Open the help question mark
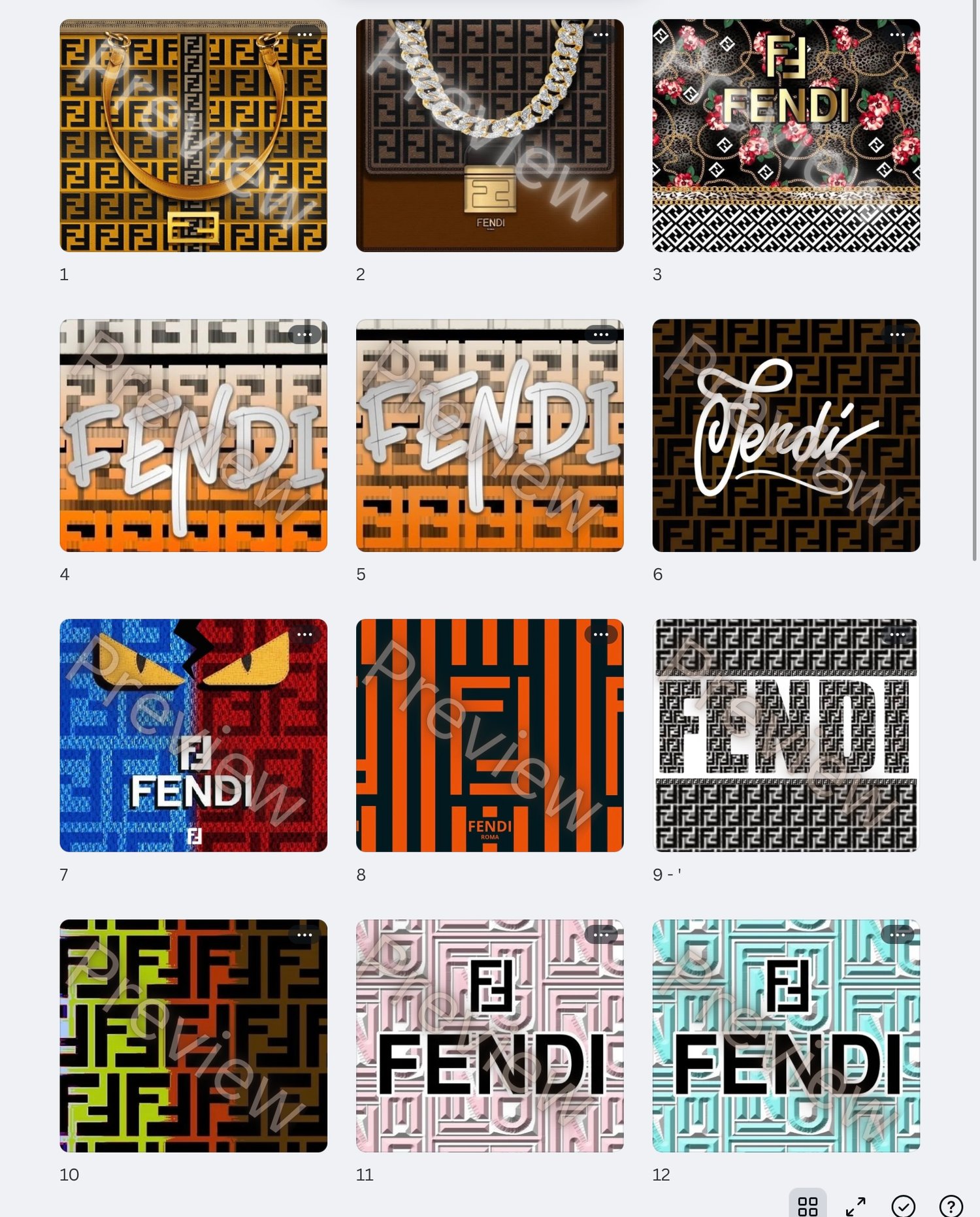Viewport: 980px width, 1217px height. 951,1206
